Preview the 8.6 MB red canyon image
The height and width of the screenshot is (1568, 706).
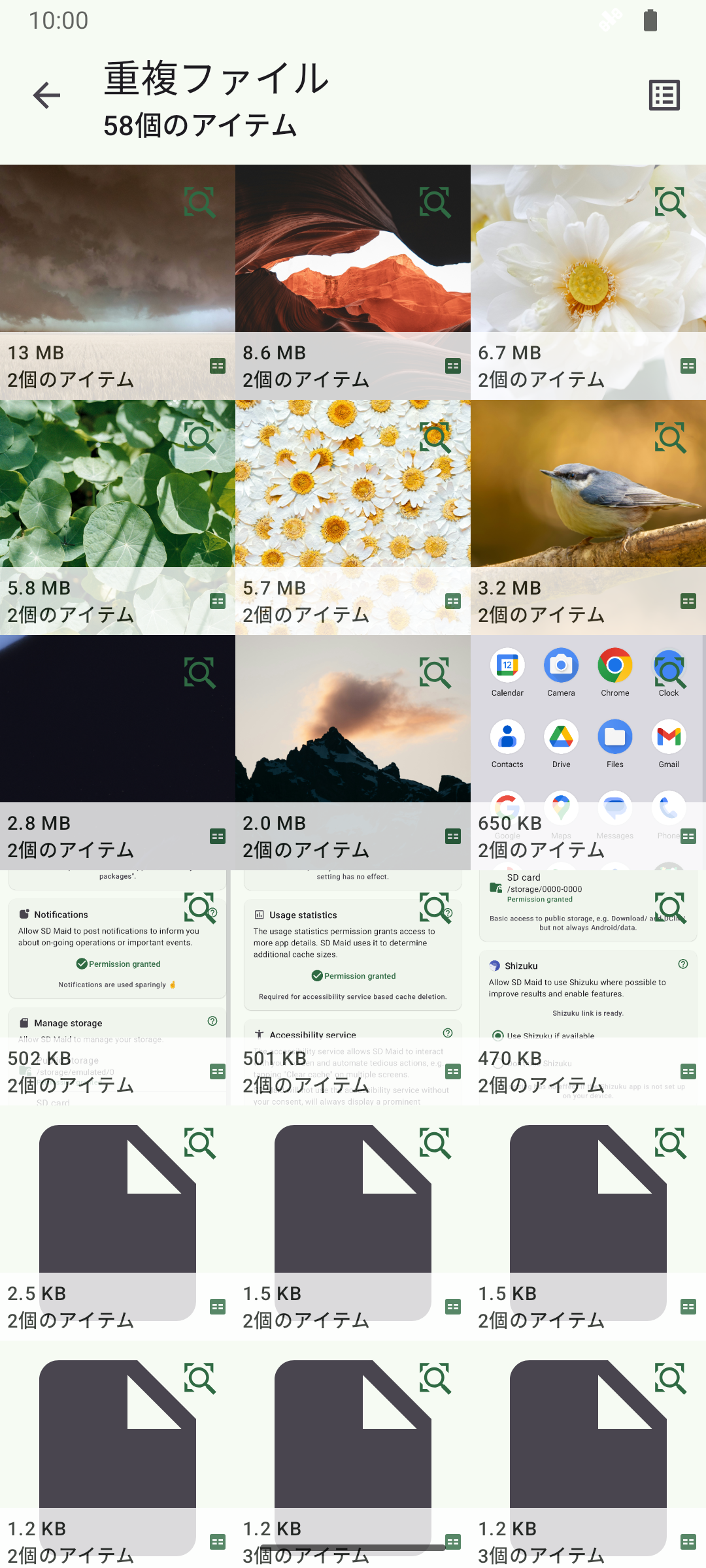click(x=435, y=203)
